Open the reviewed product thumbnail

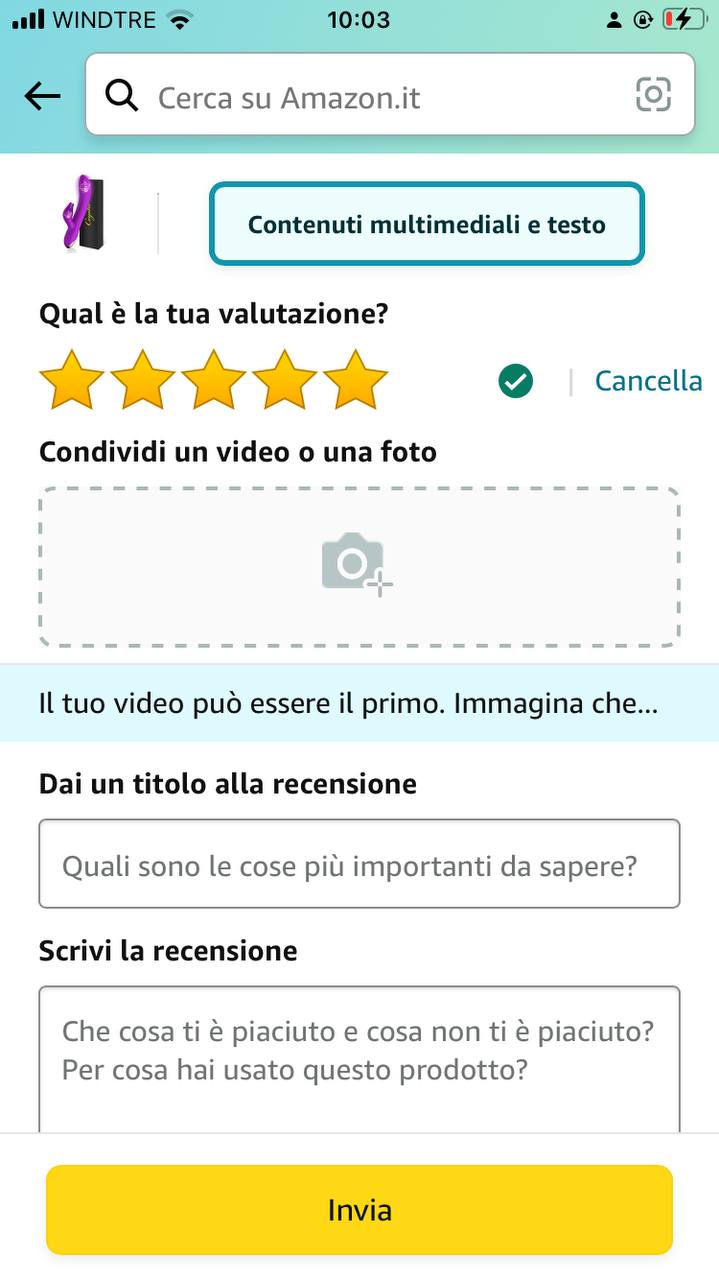tap(84, 212)
